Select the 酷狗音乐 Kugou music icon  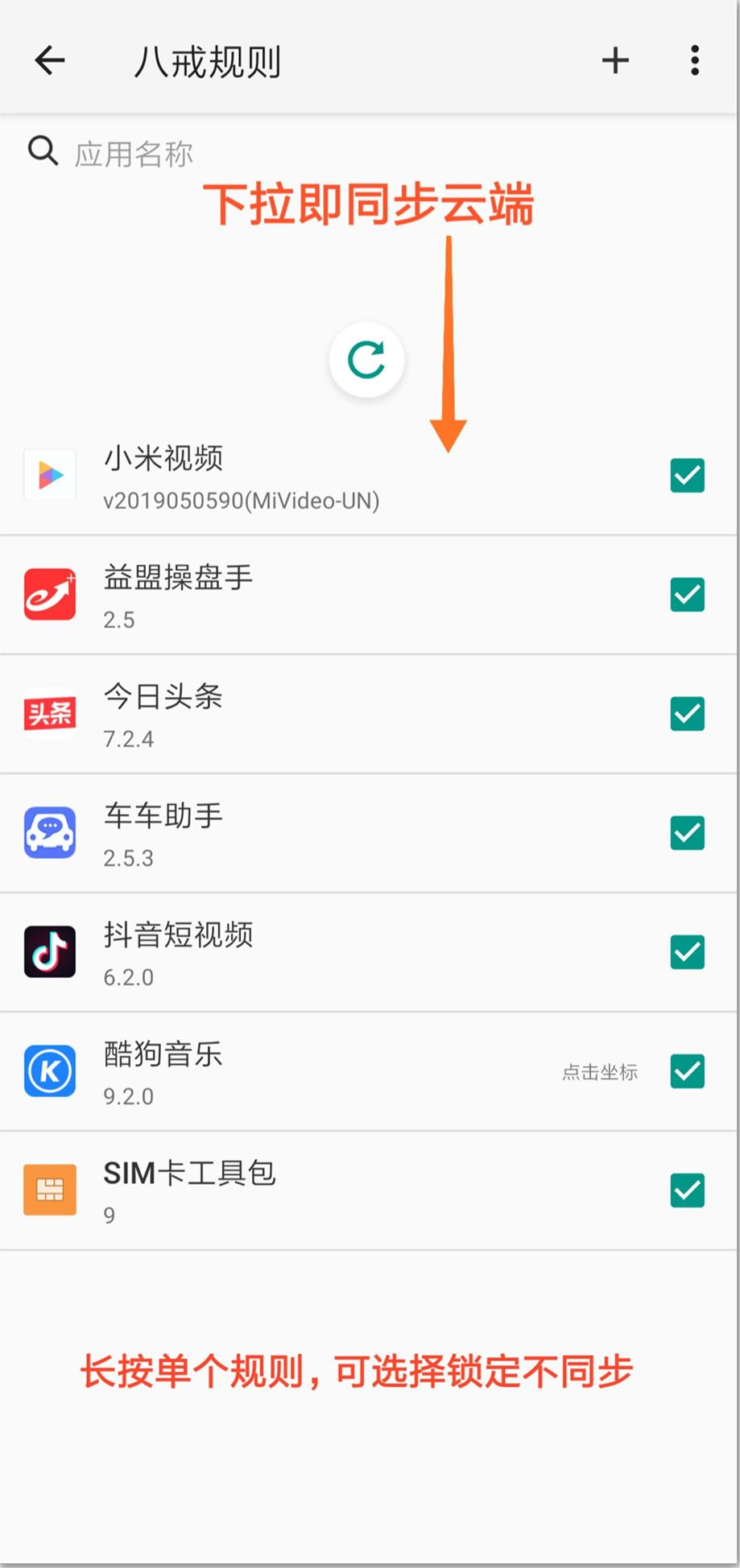[50, 1071]
